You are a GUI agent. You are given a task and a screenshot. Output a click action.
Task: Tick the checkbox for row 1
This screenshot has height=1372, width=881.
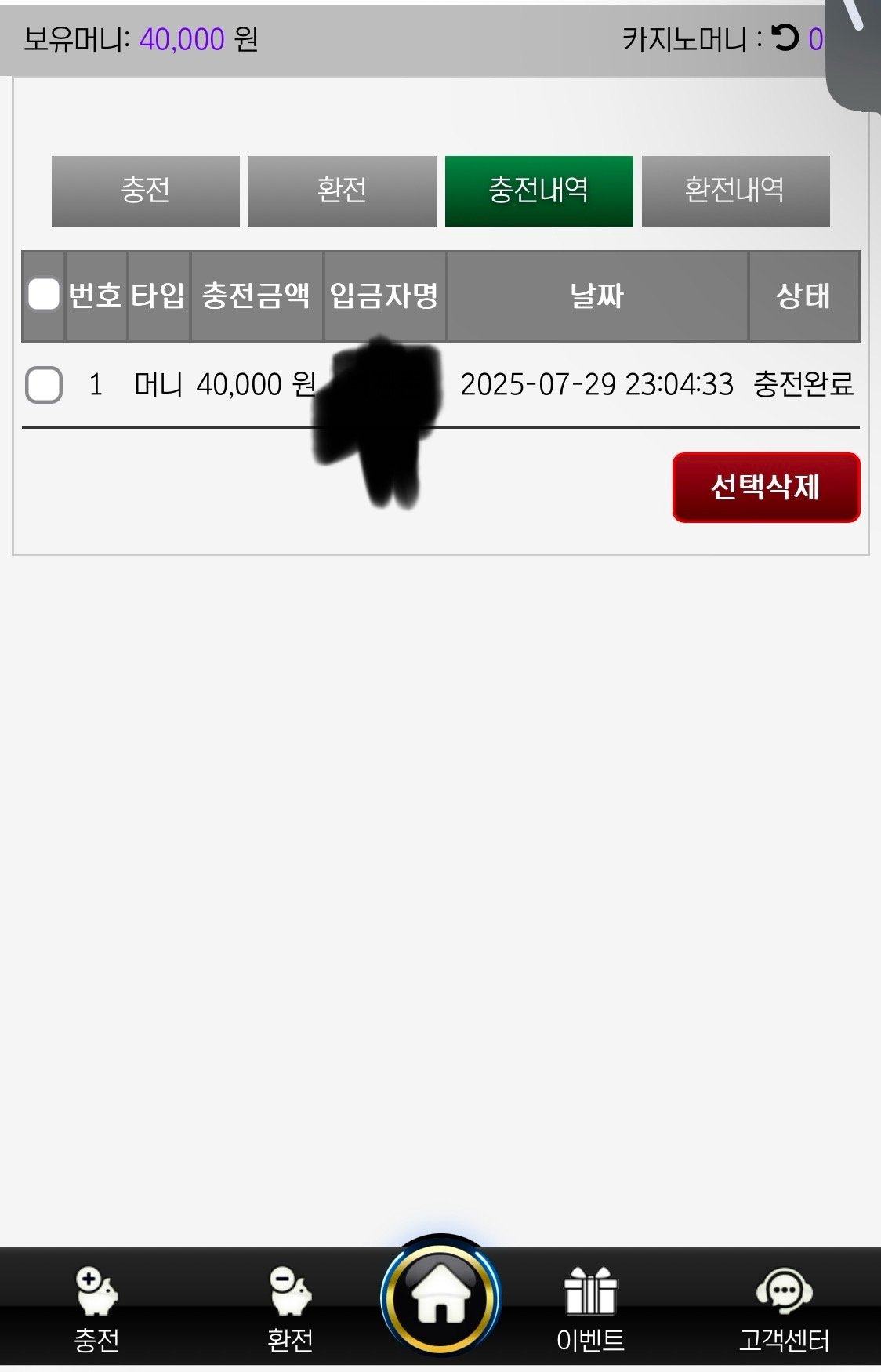click(x=44, y=384)
